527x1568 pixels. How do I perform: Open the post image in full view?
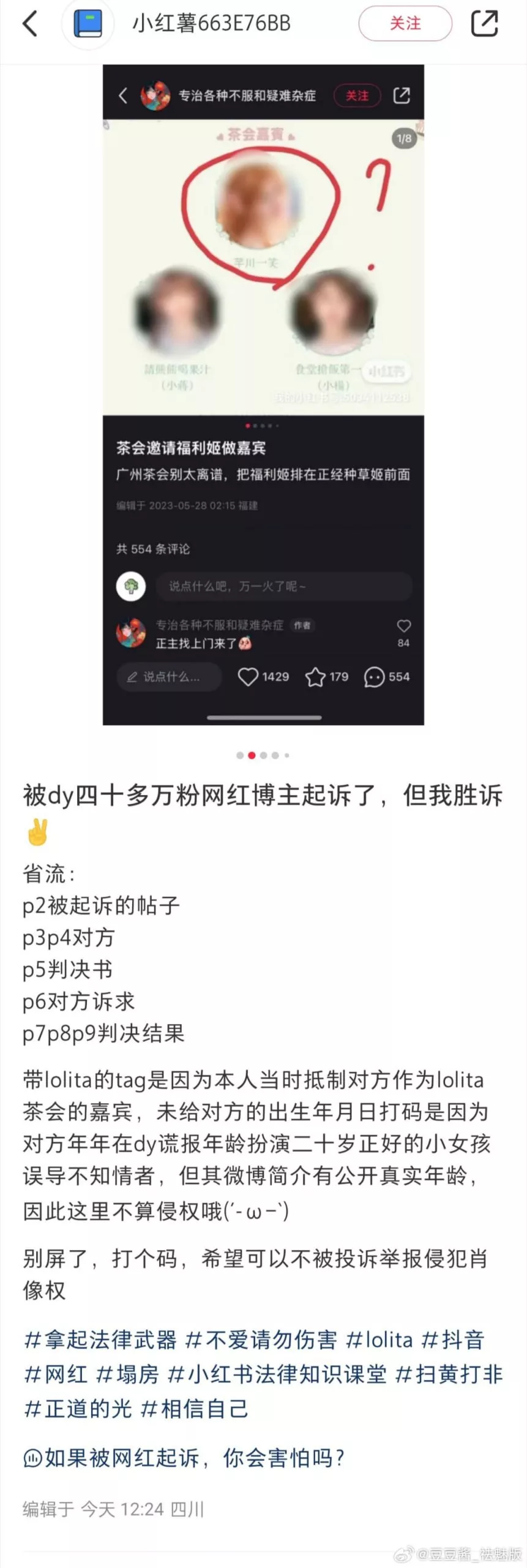tap(263, 394)
